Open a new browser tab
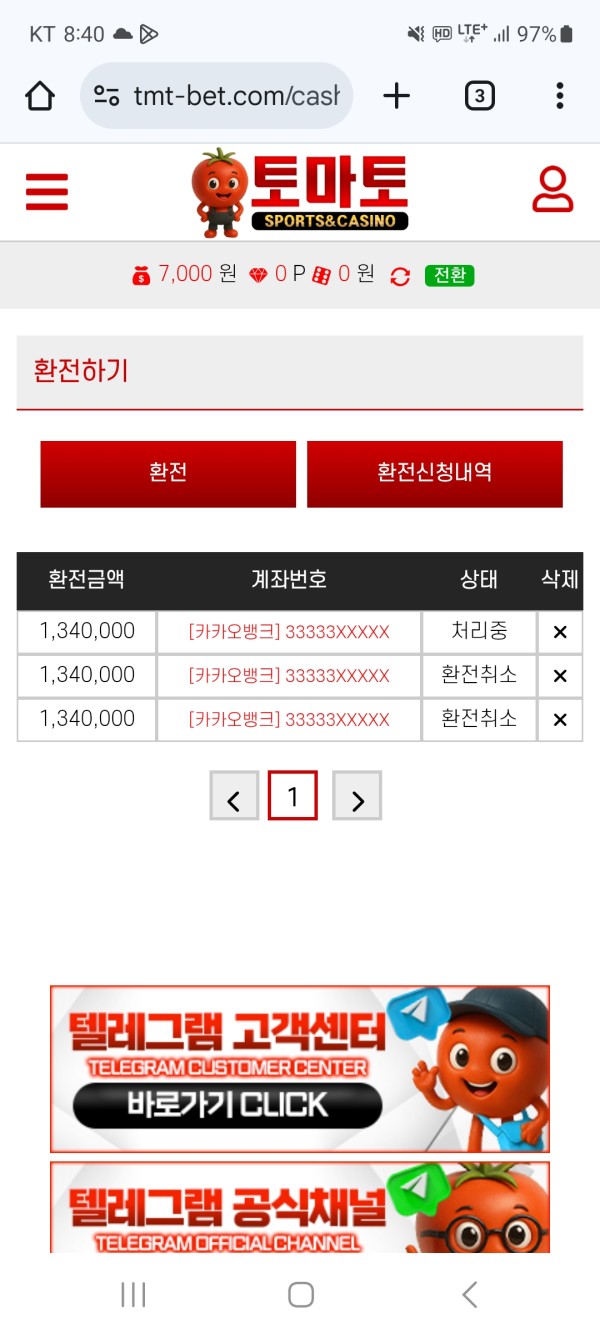The height and width of the screenshot is (1333, 600). (396, 96)
